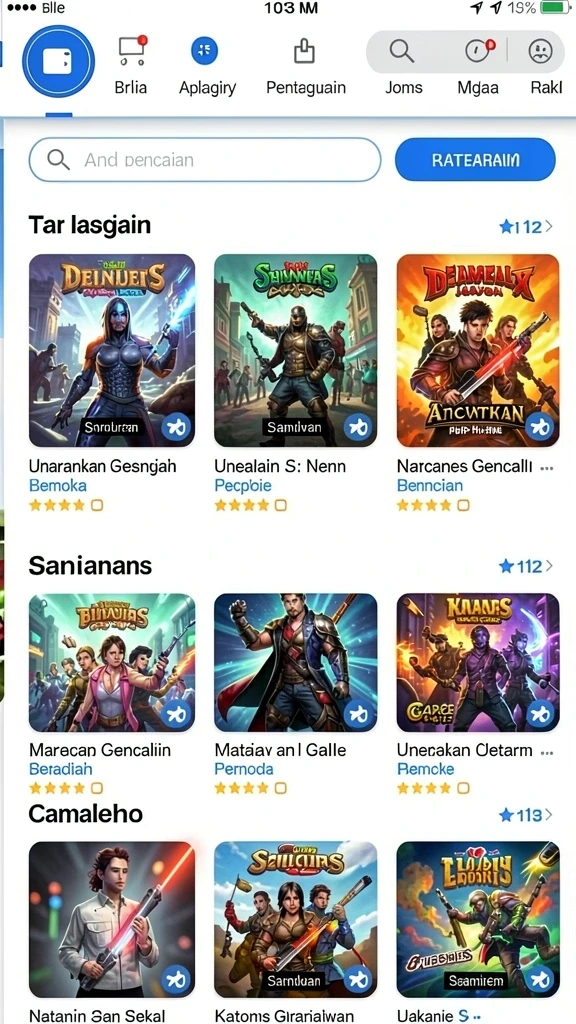Open the Joms search icon
The width and height of the screenshot is (576, 1024).
[x=401, y=52]
